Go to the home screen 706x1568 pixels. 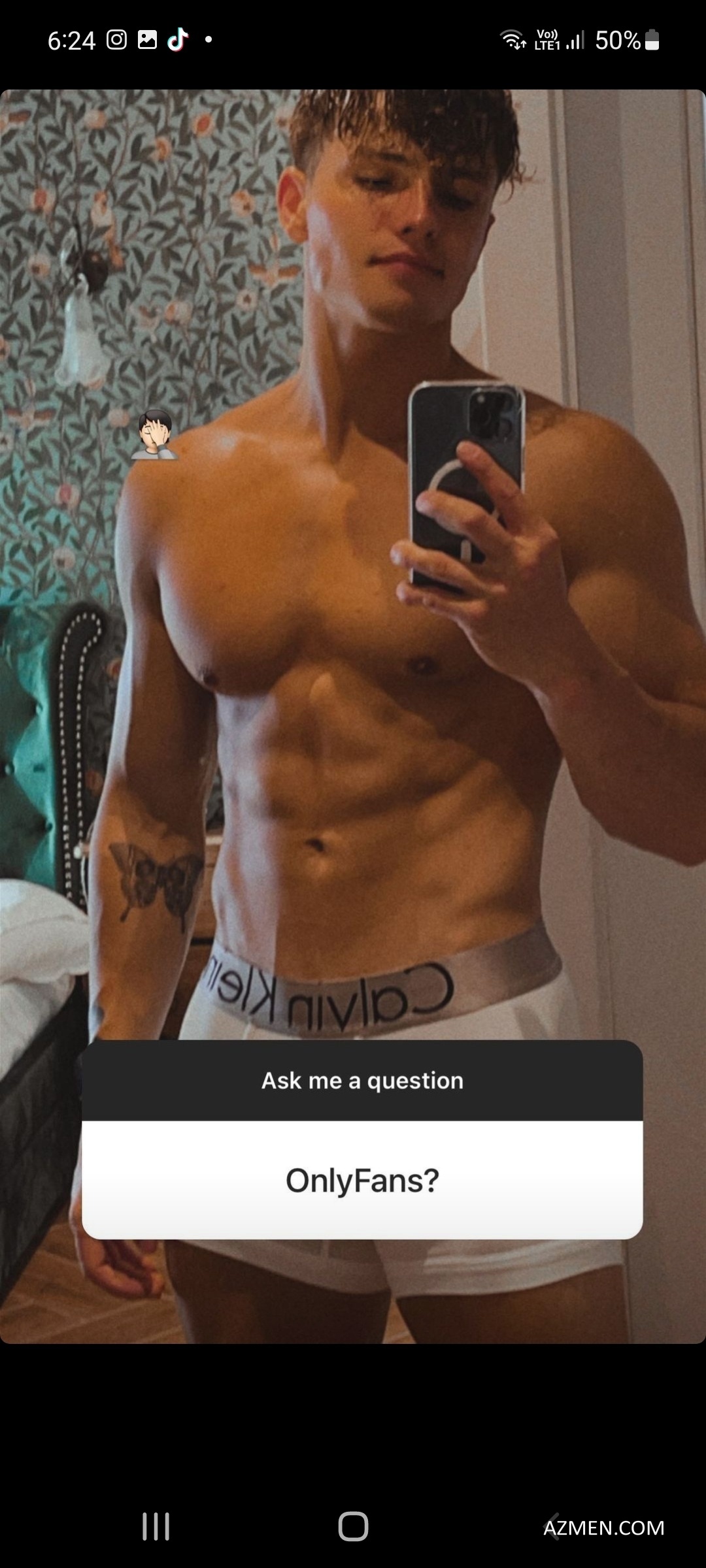coord(353,1527)
